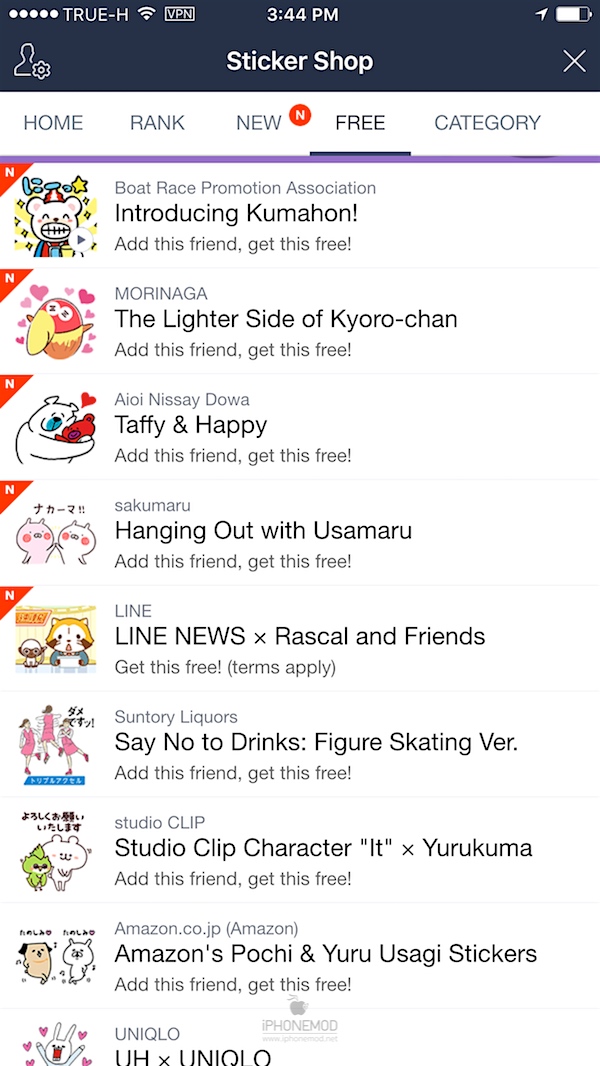View The Lighter Side of Kyoro-chan stickers

(300, 321)
